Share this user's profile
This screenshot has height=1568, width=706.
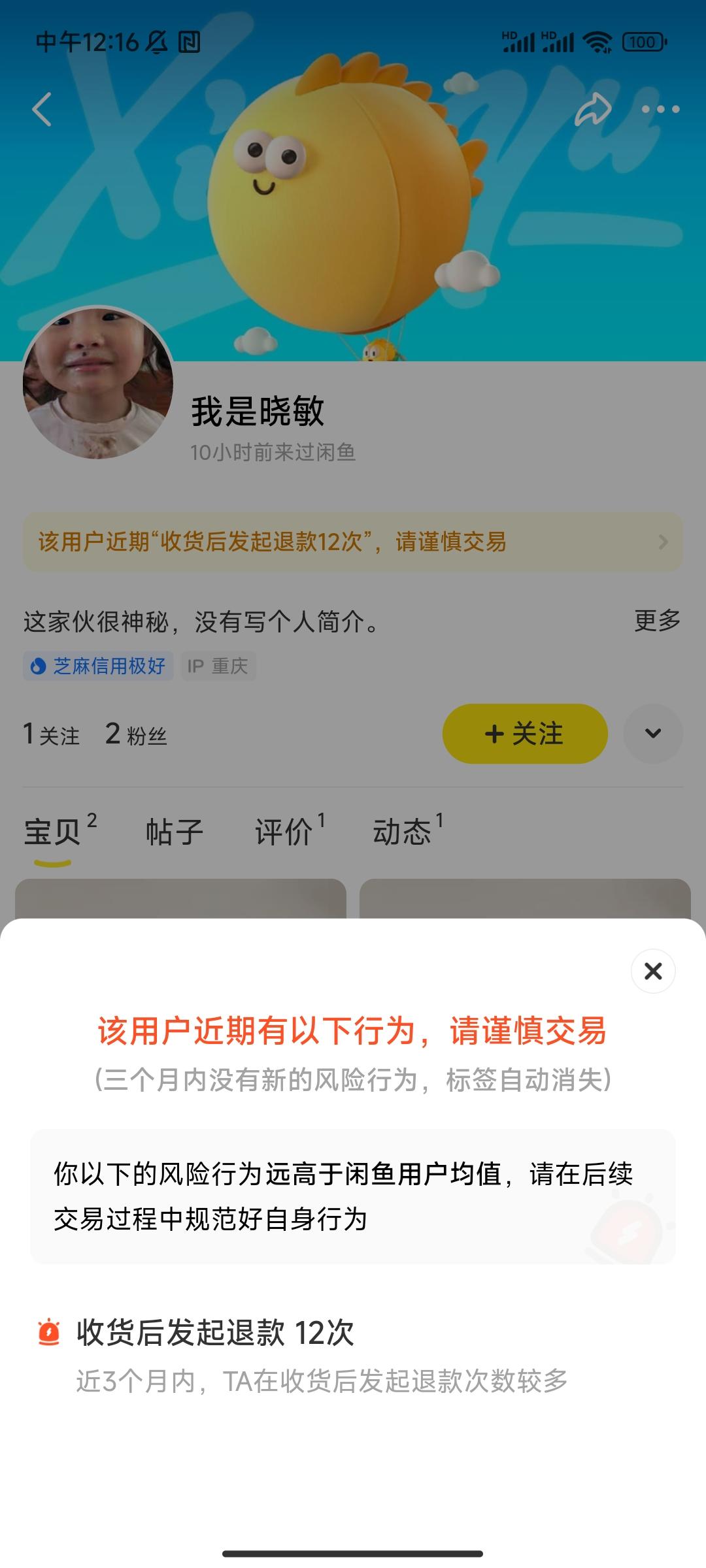[592, 109]
